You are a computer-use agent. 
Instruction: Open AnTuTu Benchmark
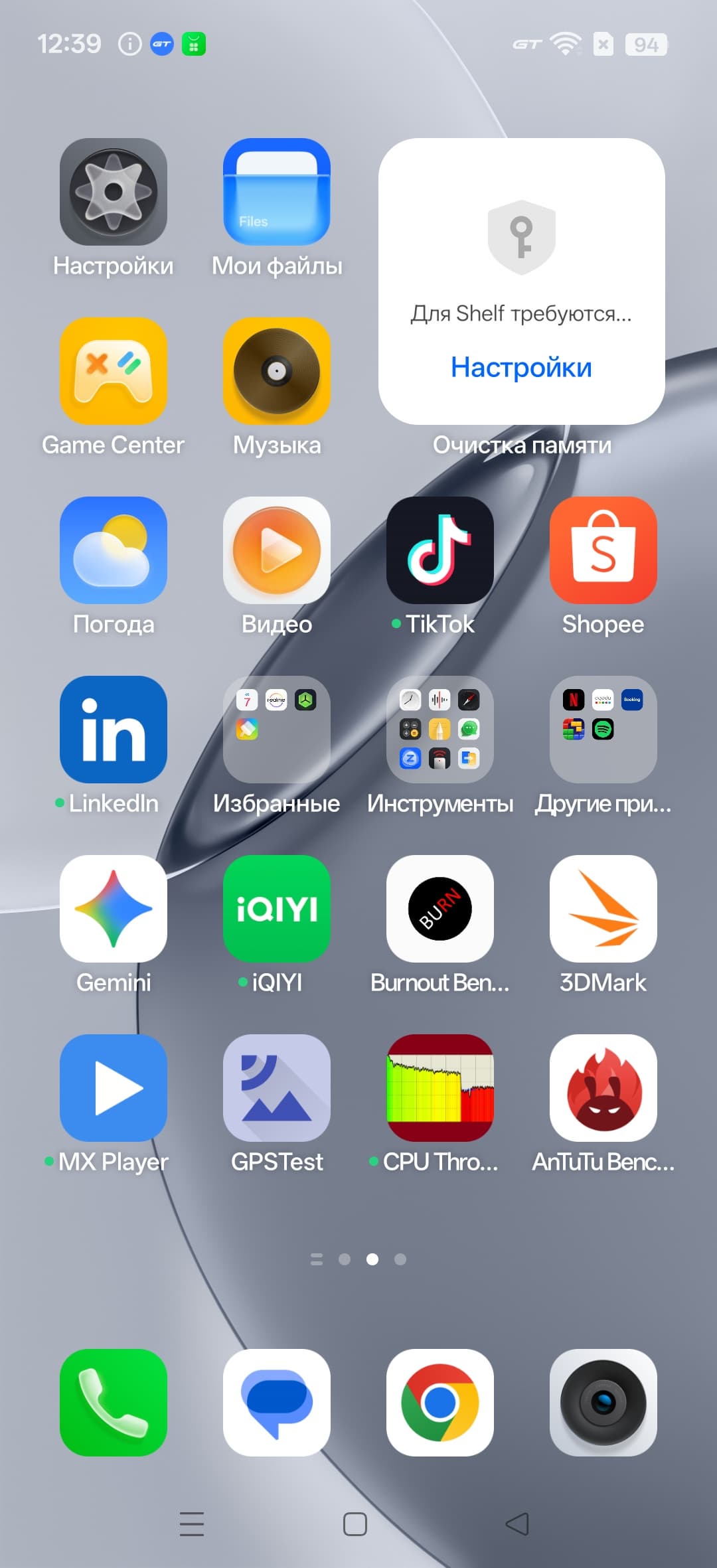click(x=603, y=1088)
